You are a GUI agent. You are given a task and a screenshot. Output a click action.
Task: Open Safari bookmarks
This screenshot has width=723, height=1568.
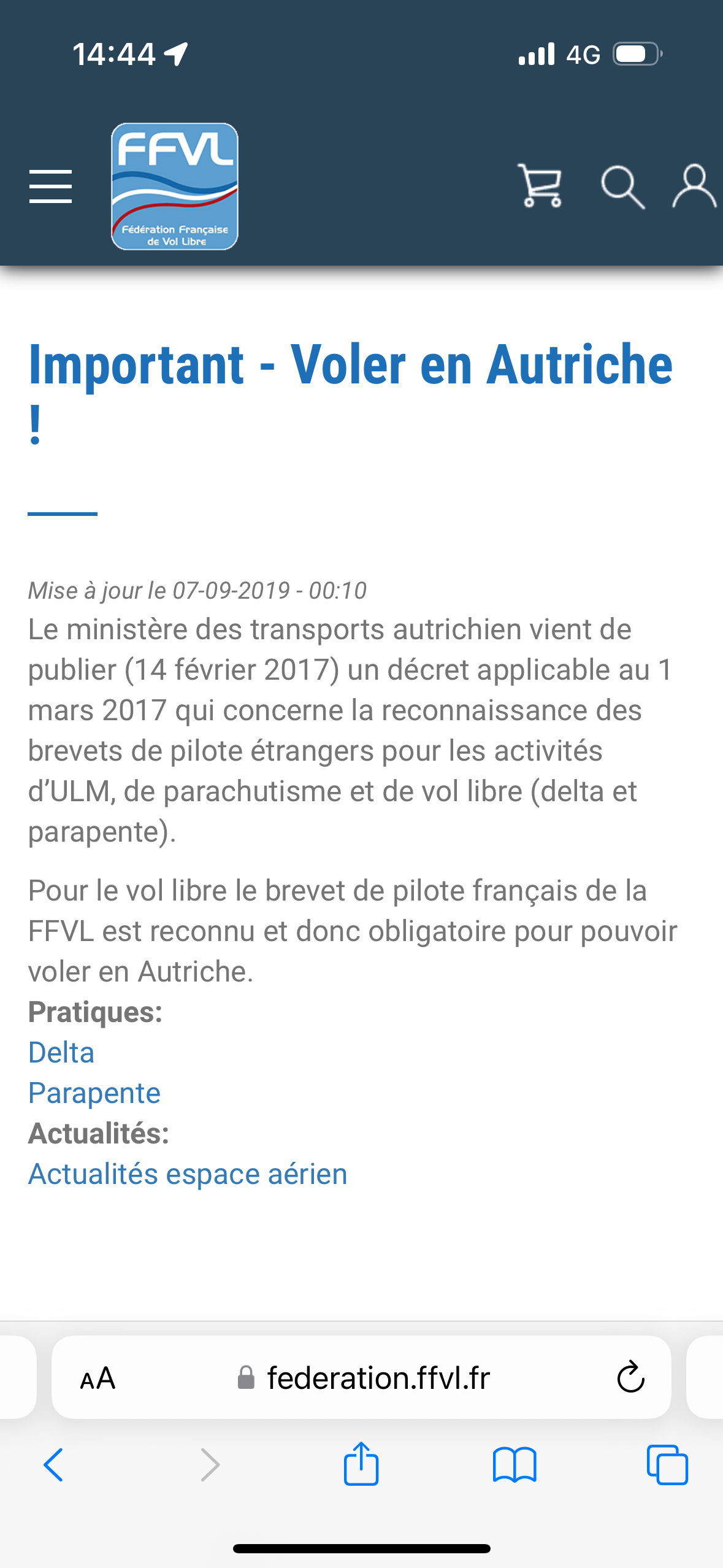point(515,1465)
